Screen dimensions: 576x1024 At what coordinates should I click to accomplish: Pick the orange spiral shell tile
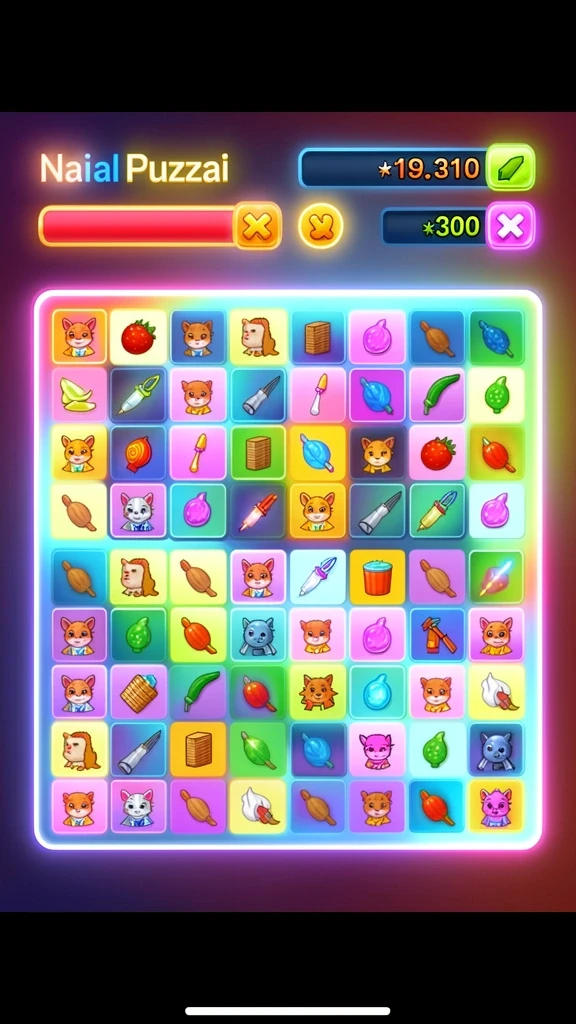click(138, 454)
